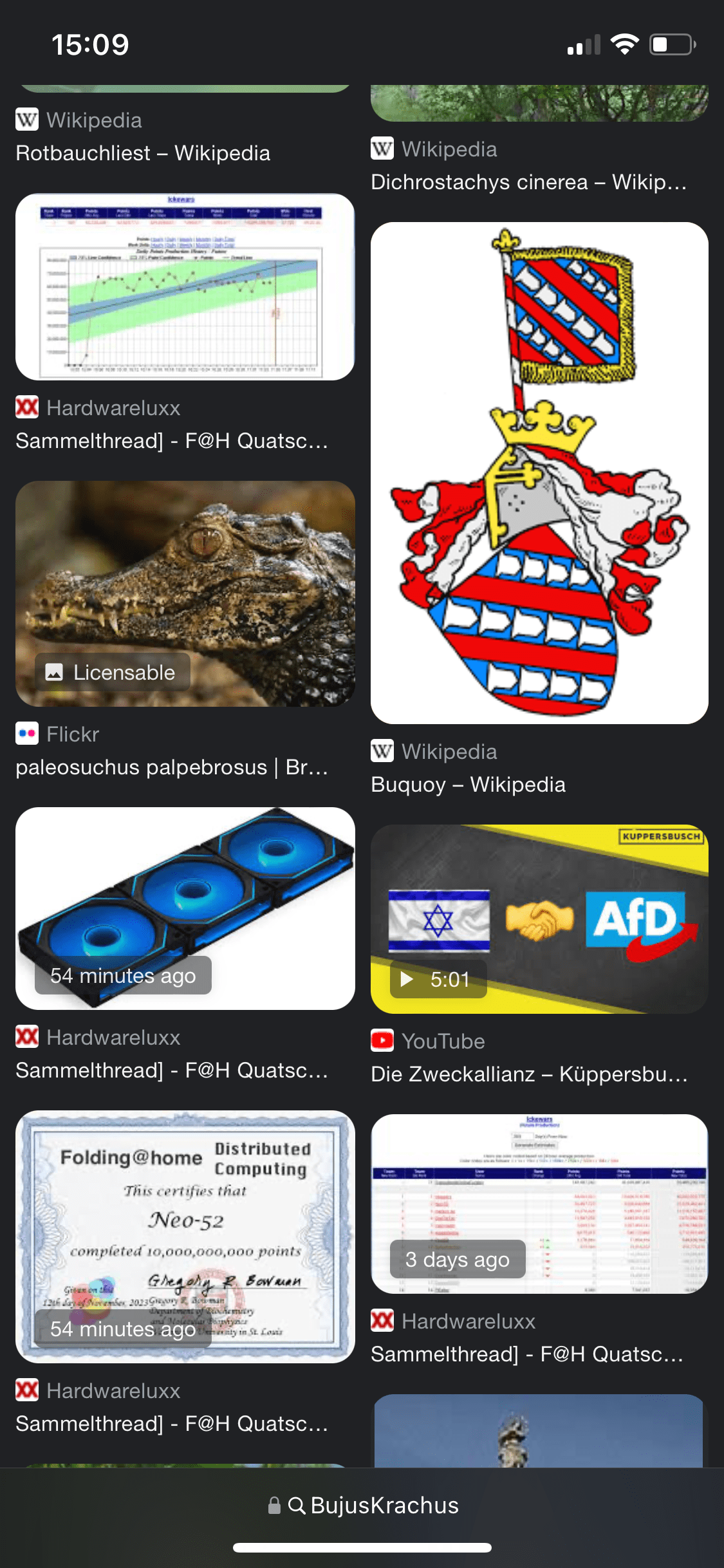The image size is (724, 1568).
Task: Open the Flickr crocodile photo result
Action: click(185, 593)
